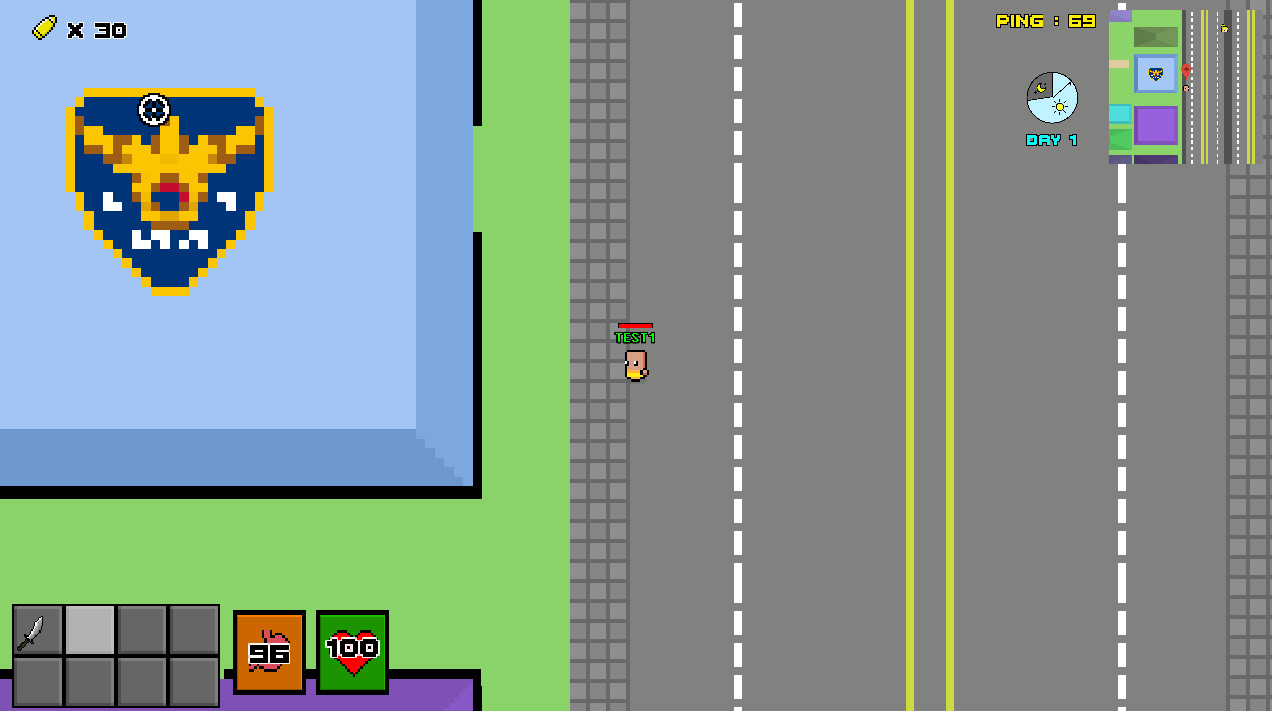Select the knife in the inventory

(x=38, y=630)
